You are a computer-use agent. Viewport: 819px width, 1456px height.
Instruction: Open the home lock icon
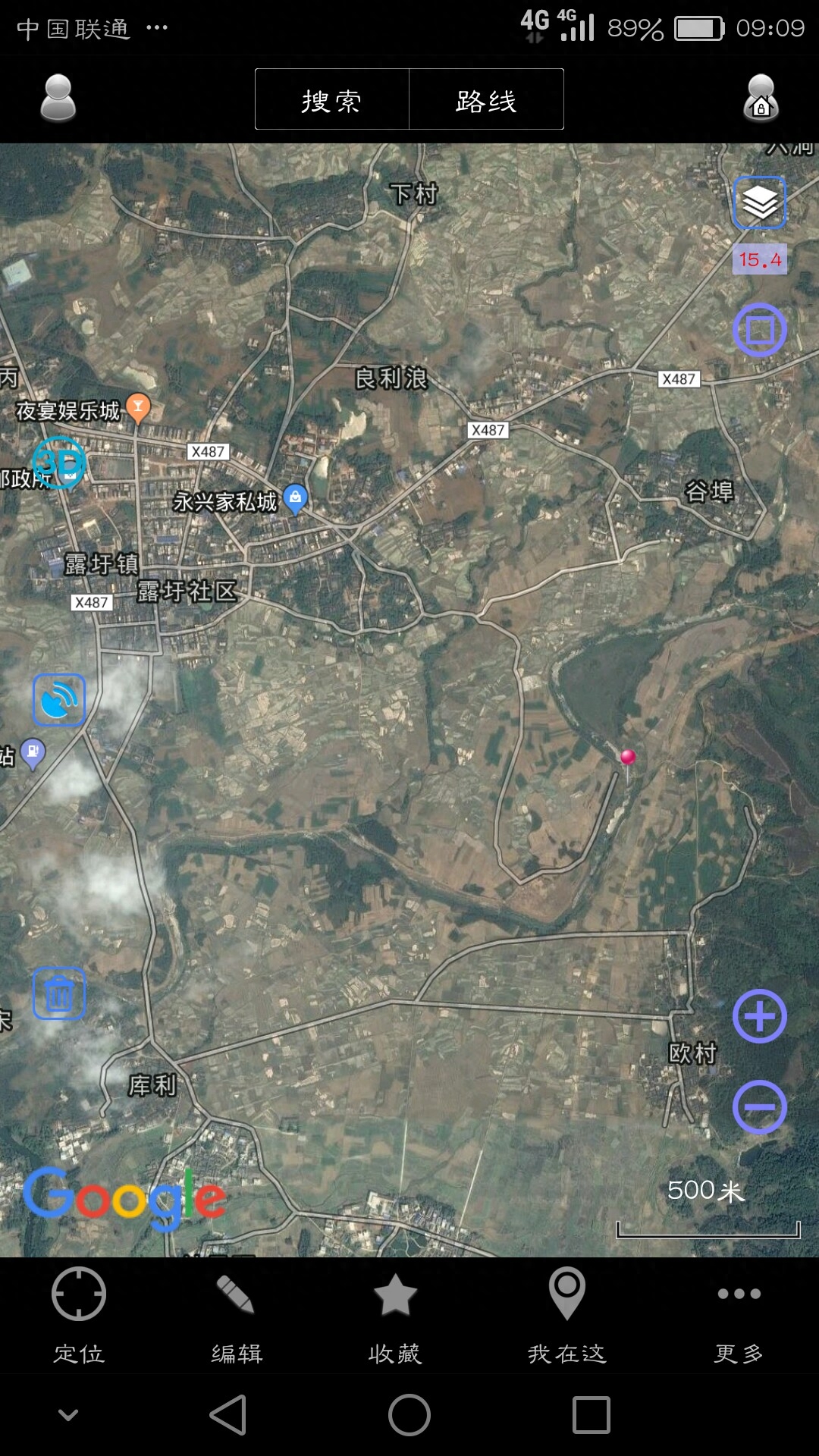point(761,99)
